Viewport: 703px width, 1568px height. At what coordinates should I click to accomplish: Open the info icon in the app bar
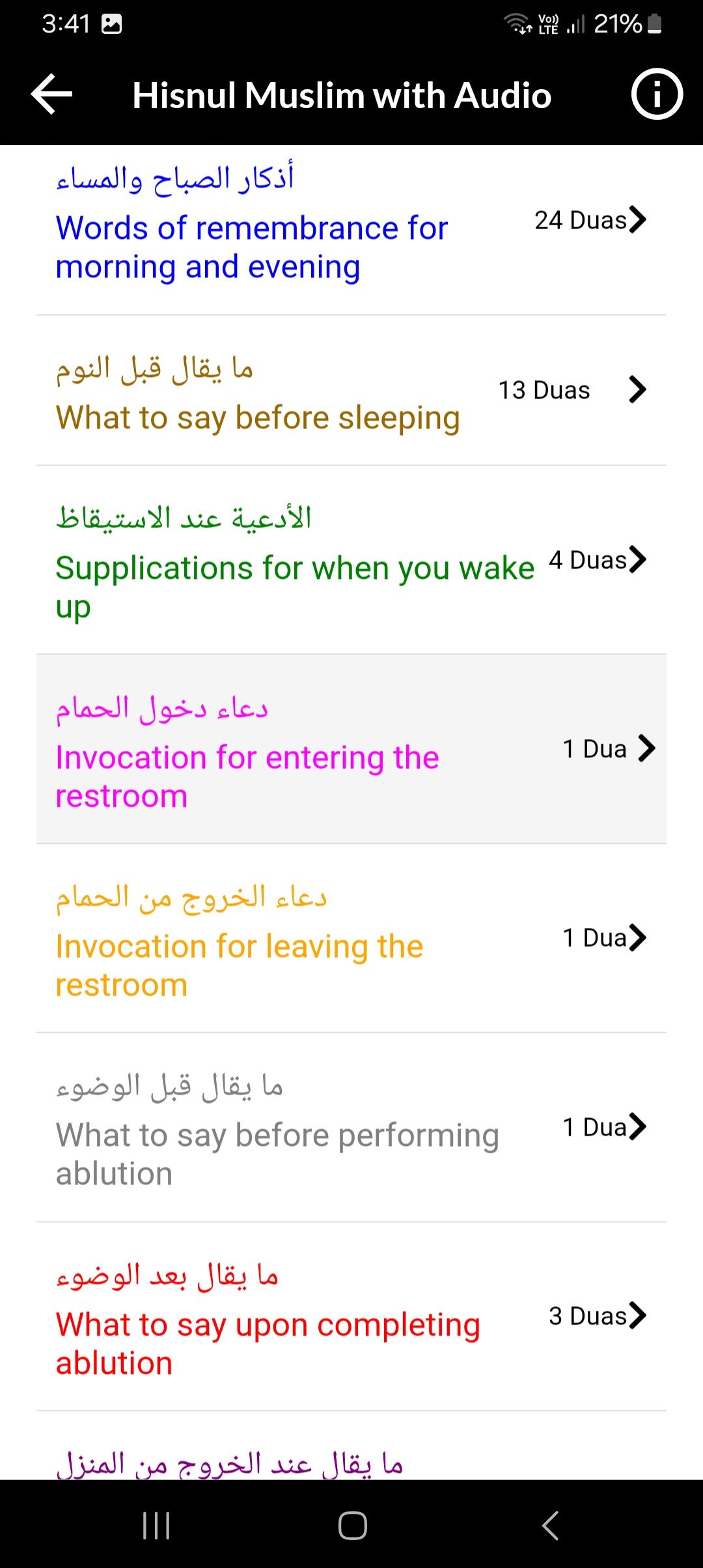point(657,95)
